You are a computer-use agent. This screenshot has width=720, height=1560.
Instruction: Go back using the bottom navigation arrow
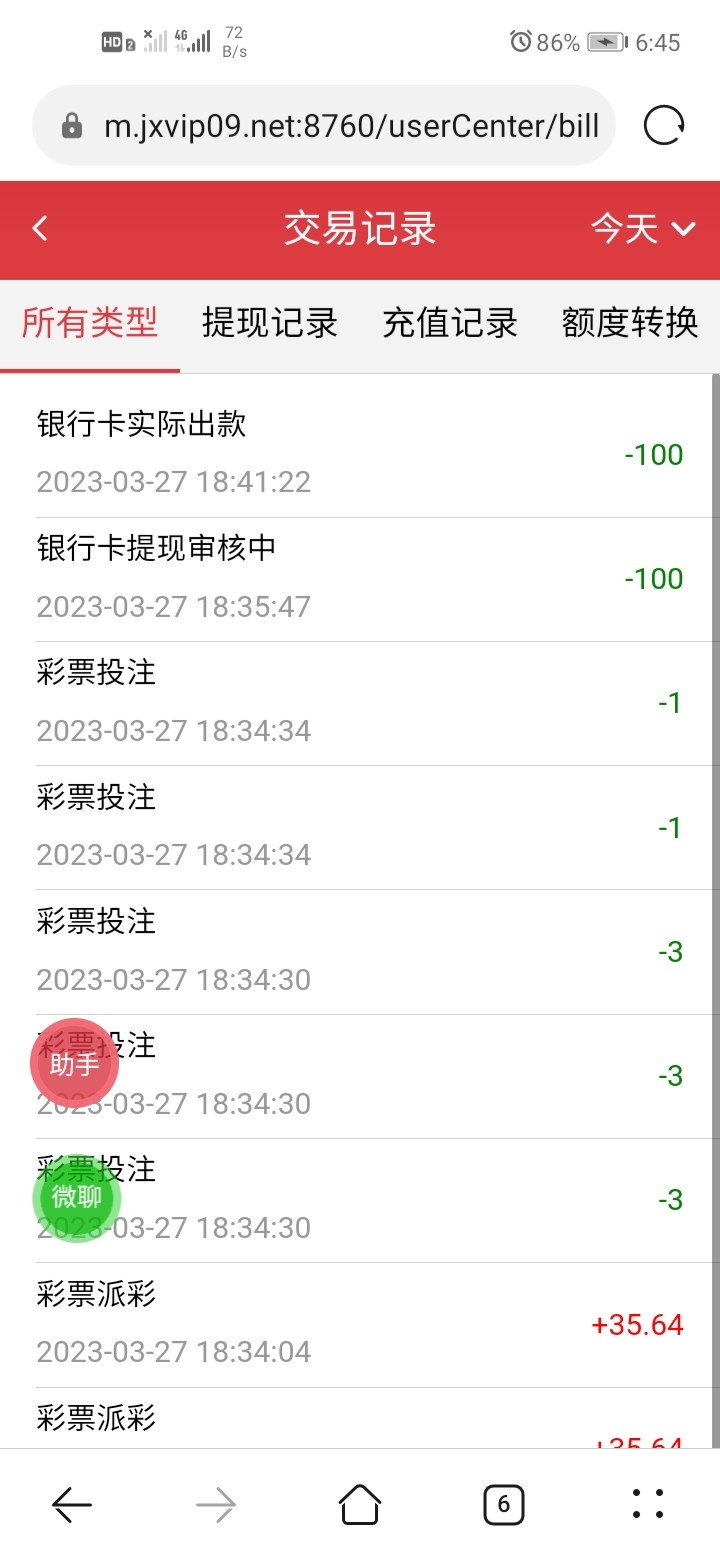click(72, 1503)
